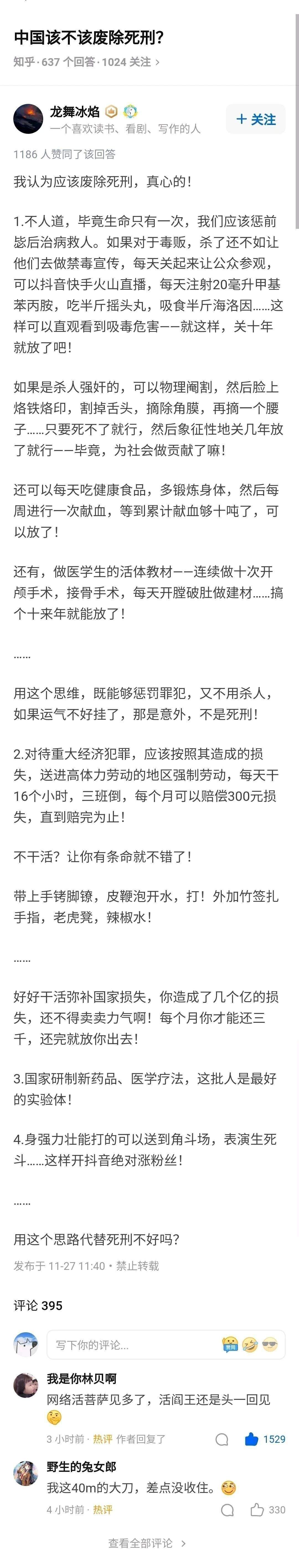Viewport: 299px width, 1568px height.
Task: Reply to 野生的兔女郎's comment
Action: point(227,1510)
